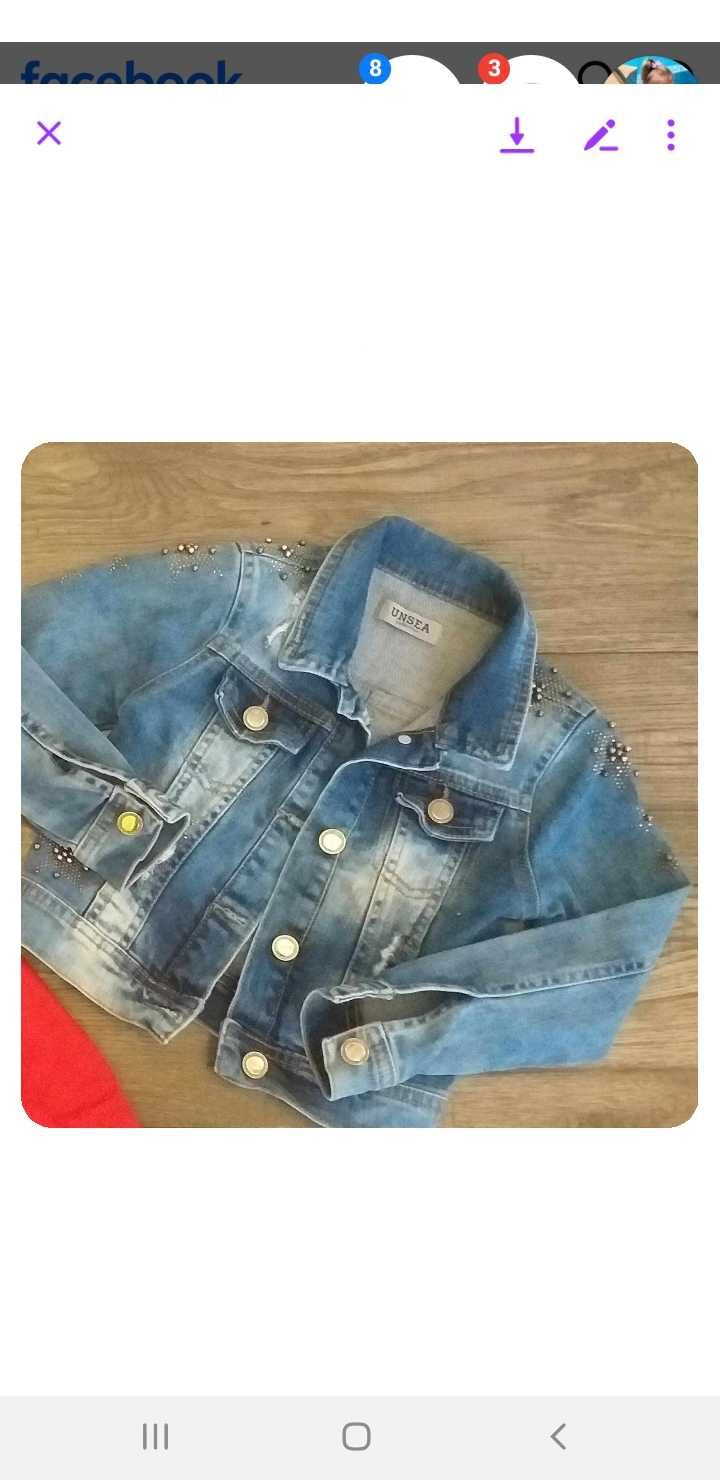Close the image viewer
The height and width of the screenshot is (1480, 720).
(x=49, y=133)
